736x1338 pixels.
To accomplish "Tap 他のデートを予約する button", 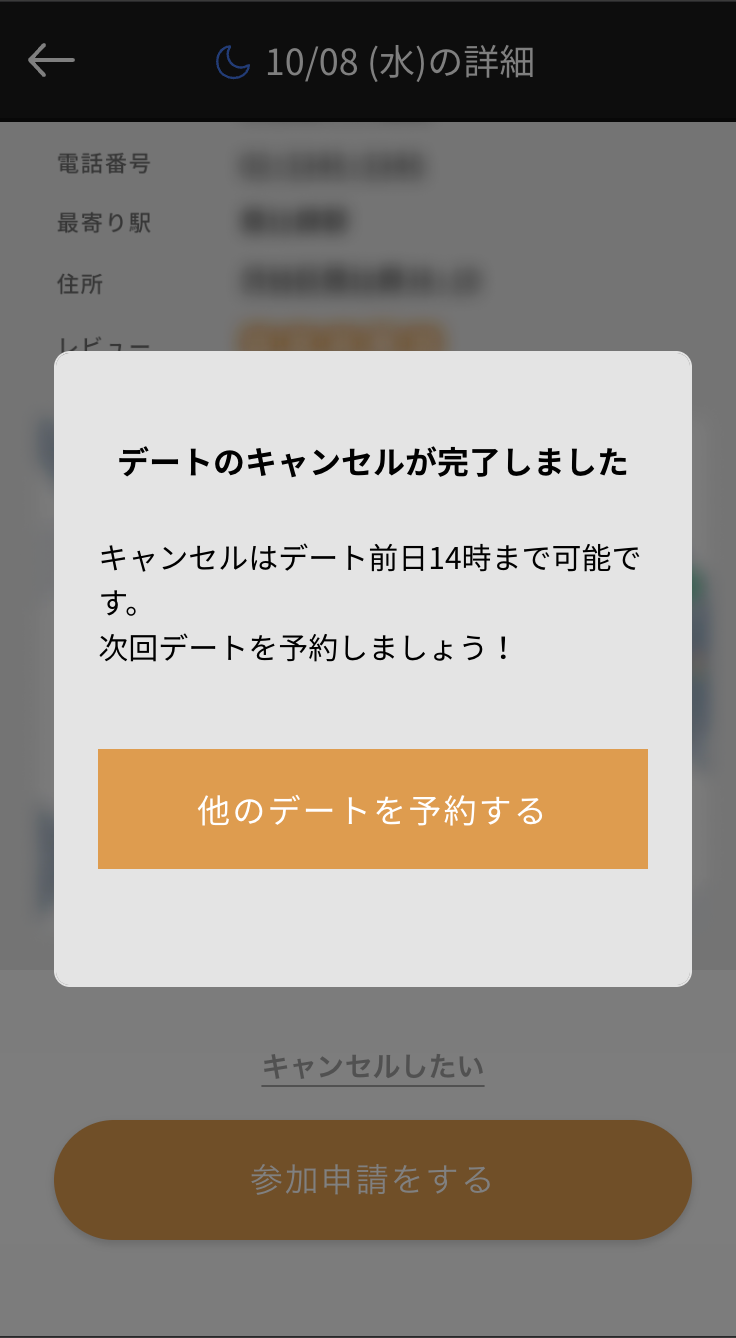I will (372, 809).
